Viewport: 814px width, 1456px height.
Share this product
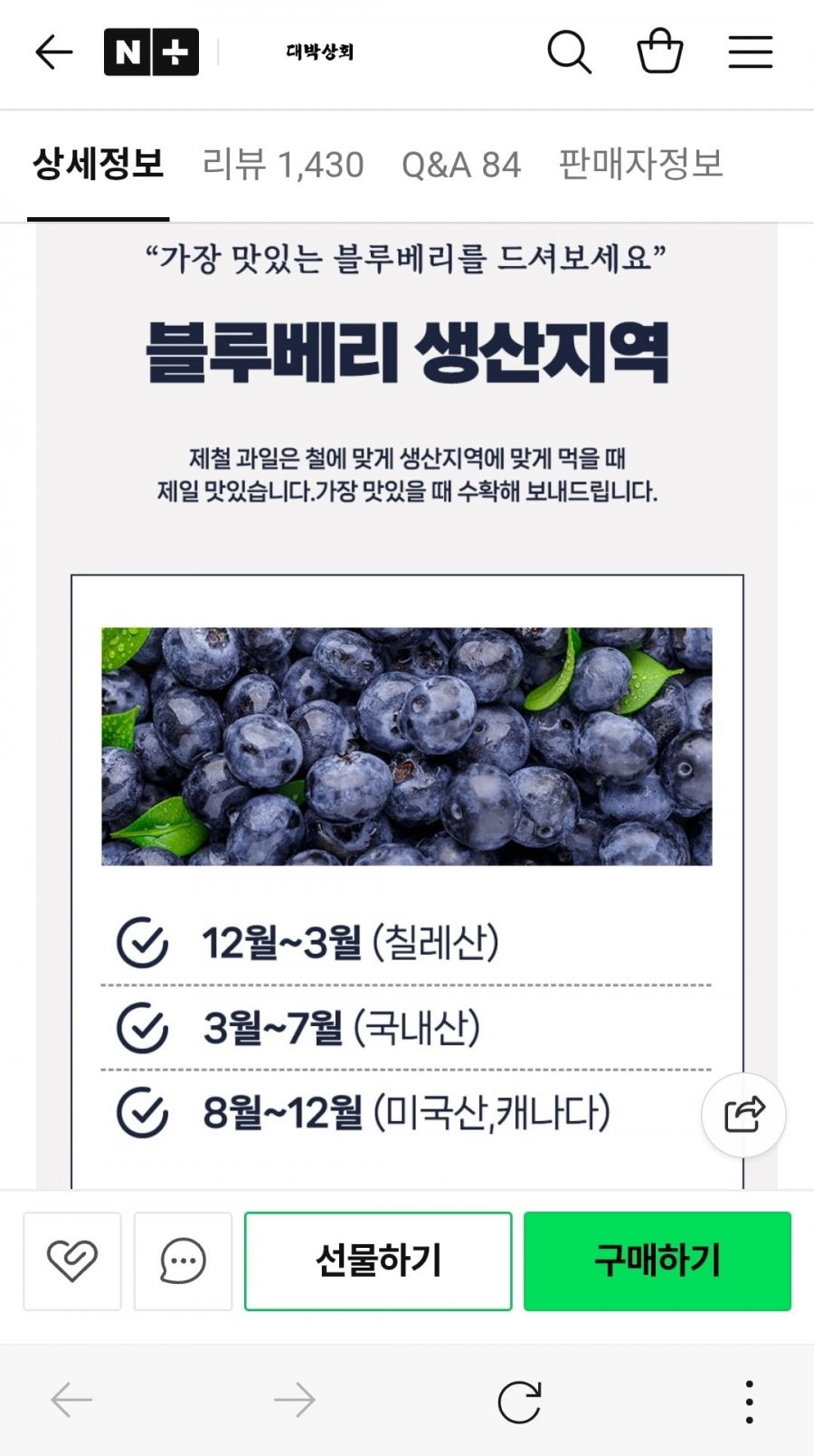(743, 1115)
